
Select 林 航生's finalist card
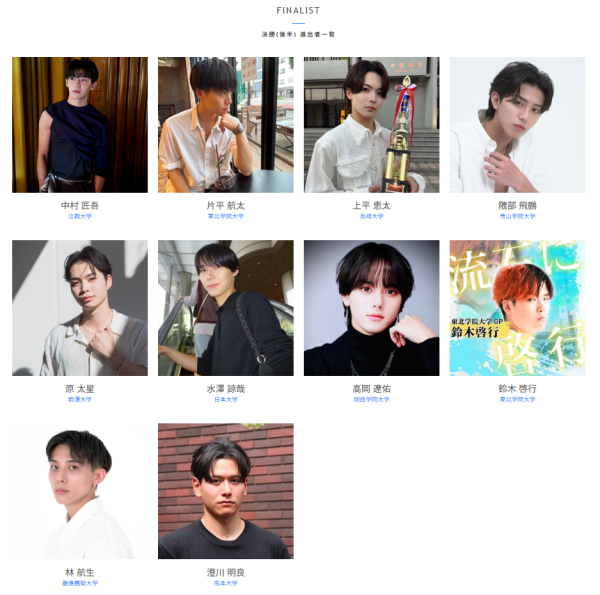click(x=80, y=491)
